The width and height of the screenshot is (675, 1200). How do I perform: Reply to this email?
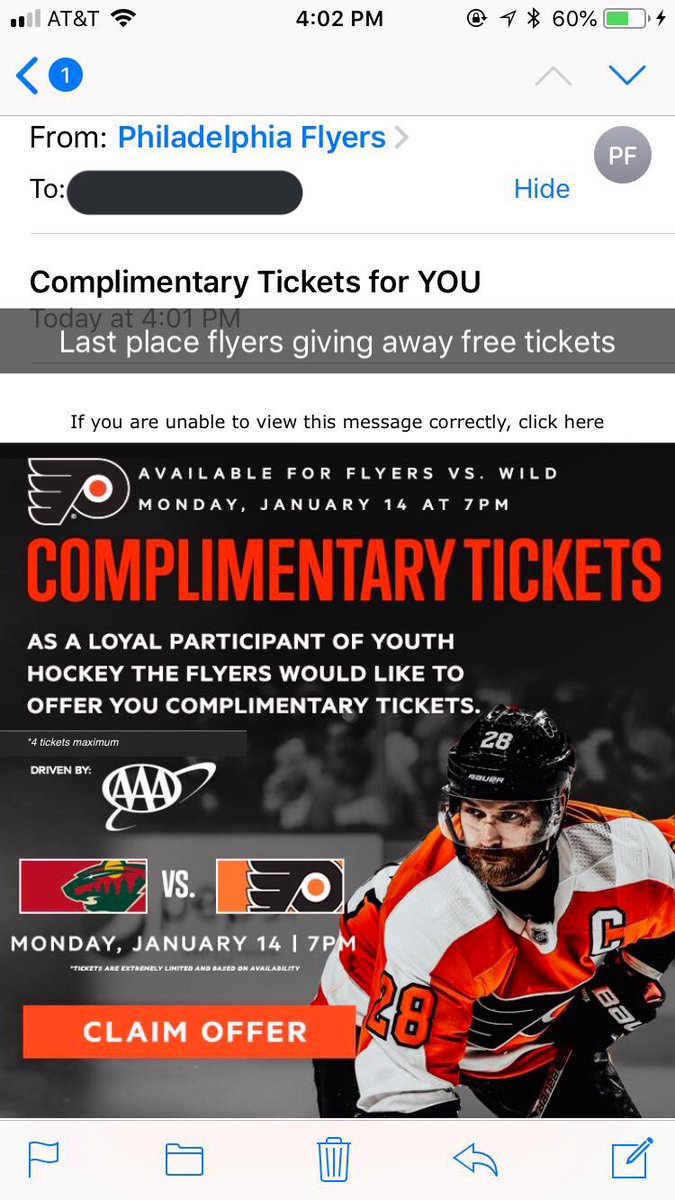(475, 1159)
